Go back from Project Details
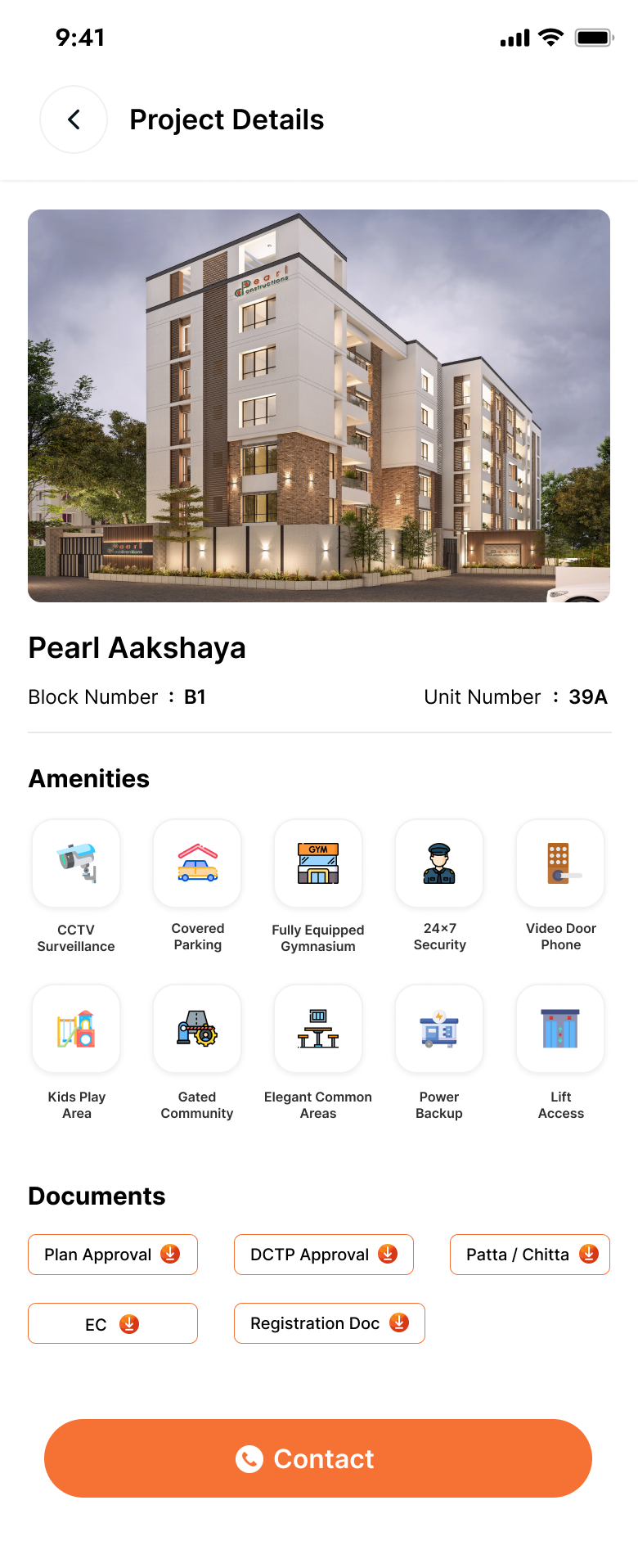The image size is (638, 1568). [74, 119]
